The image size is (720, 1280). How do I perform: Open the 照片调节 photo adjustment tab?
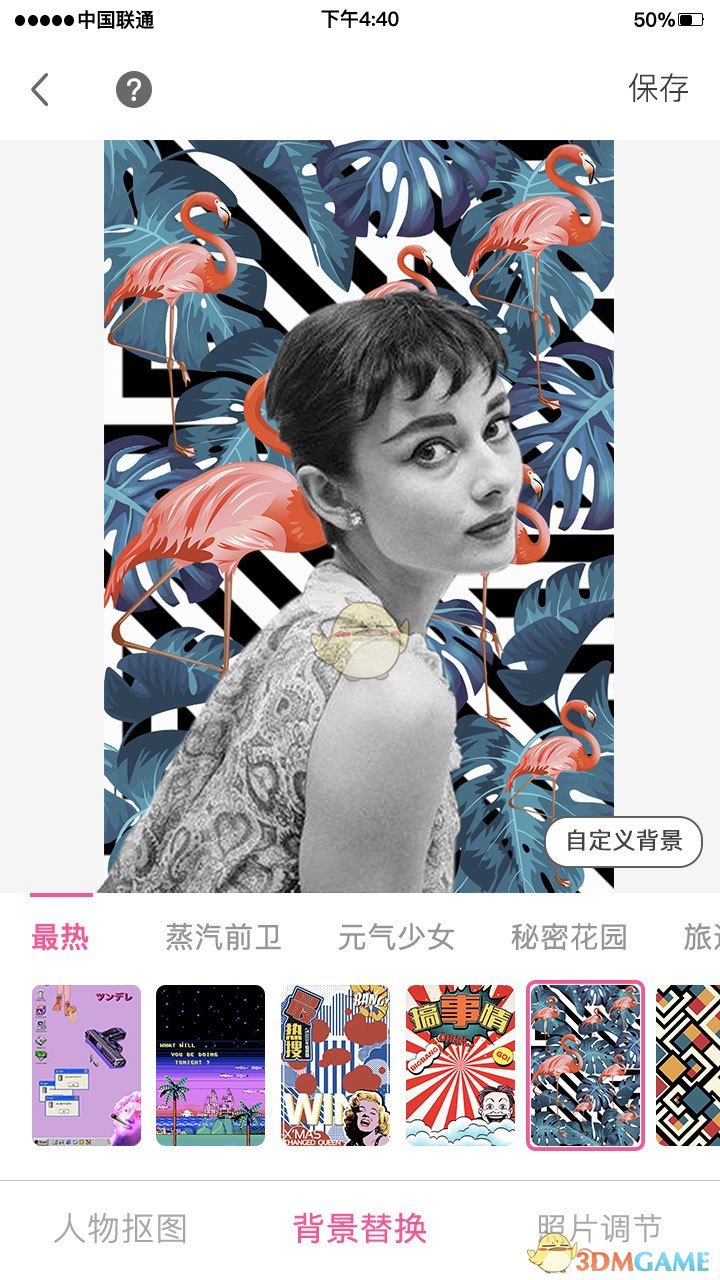click(598, 1229)
